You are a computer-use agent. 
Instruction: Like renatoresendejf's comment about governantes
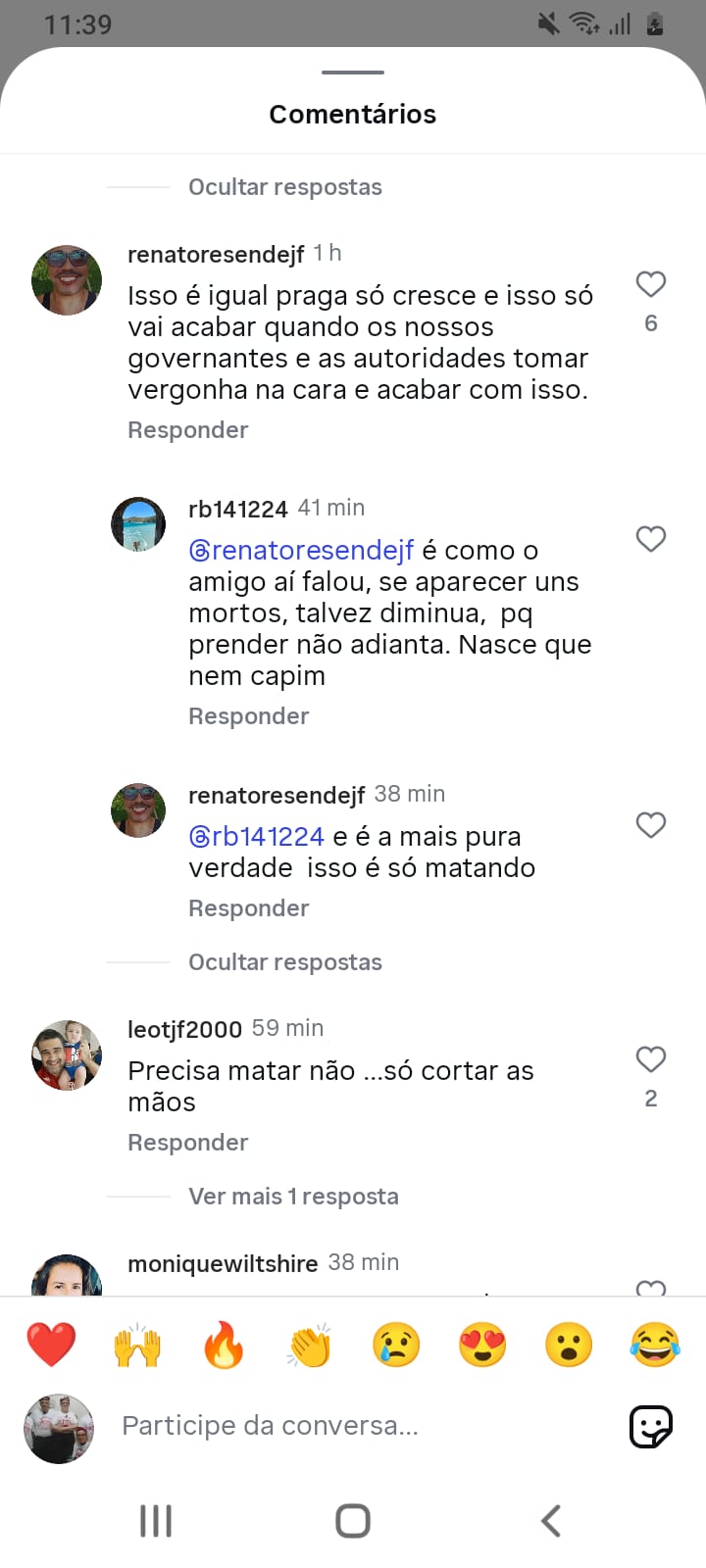pyautogui.click(x=651, y=285)
